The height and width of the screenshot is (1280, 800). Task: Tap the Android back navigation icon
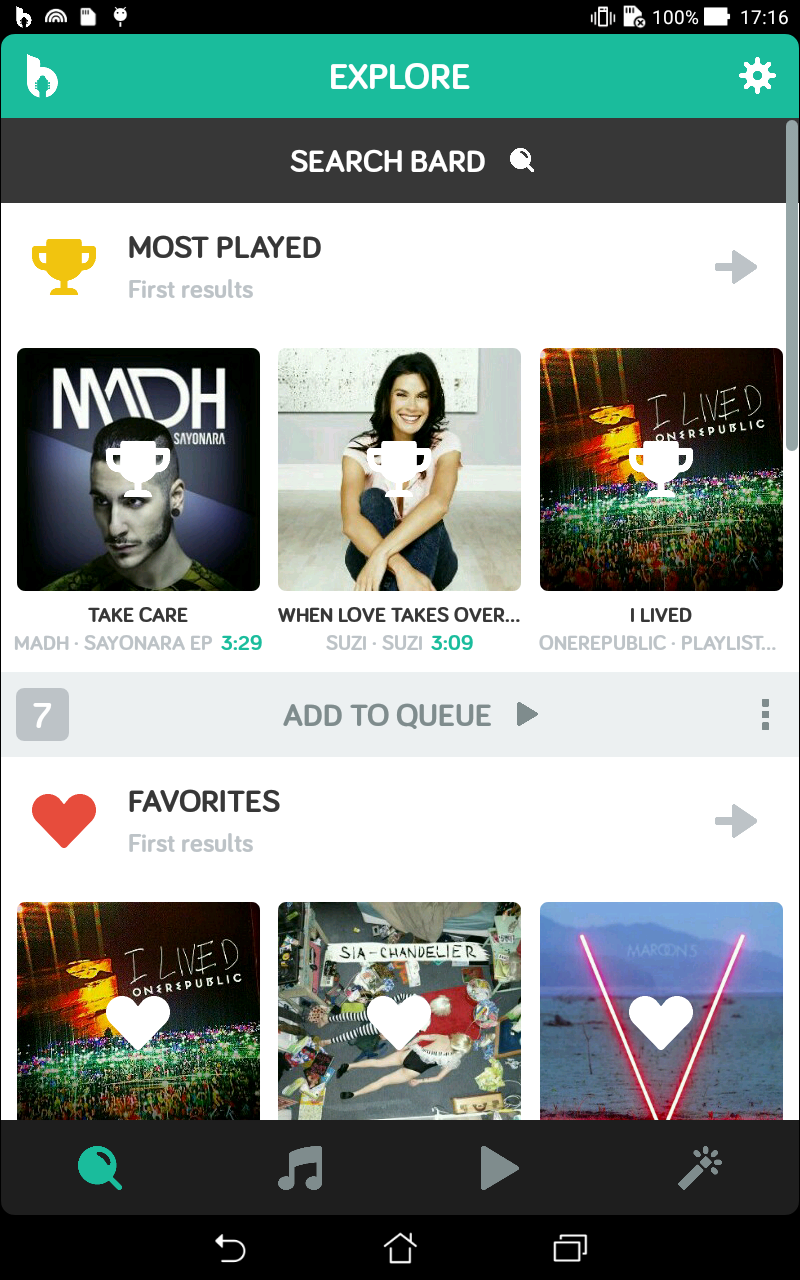[x=230, y=1248]
